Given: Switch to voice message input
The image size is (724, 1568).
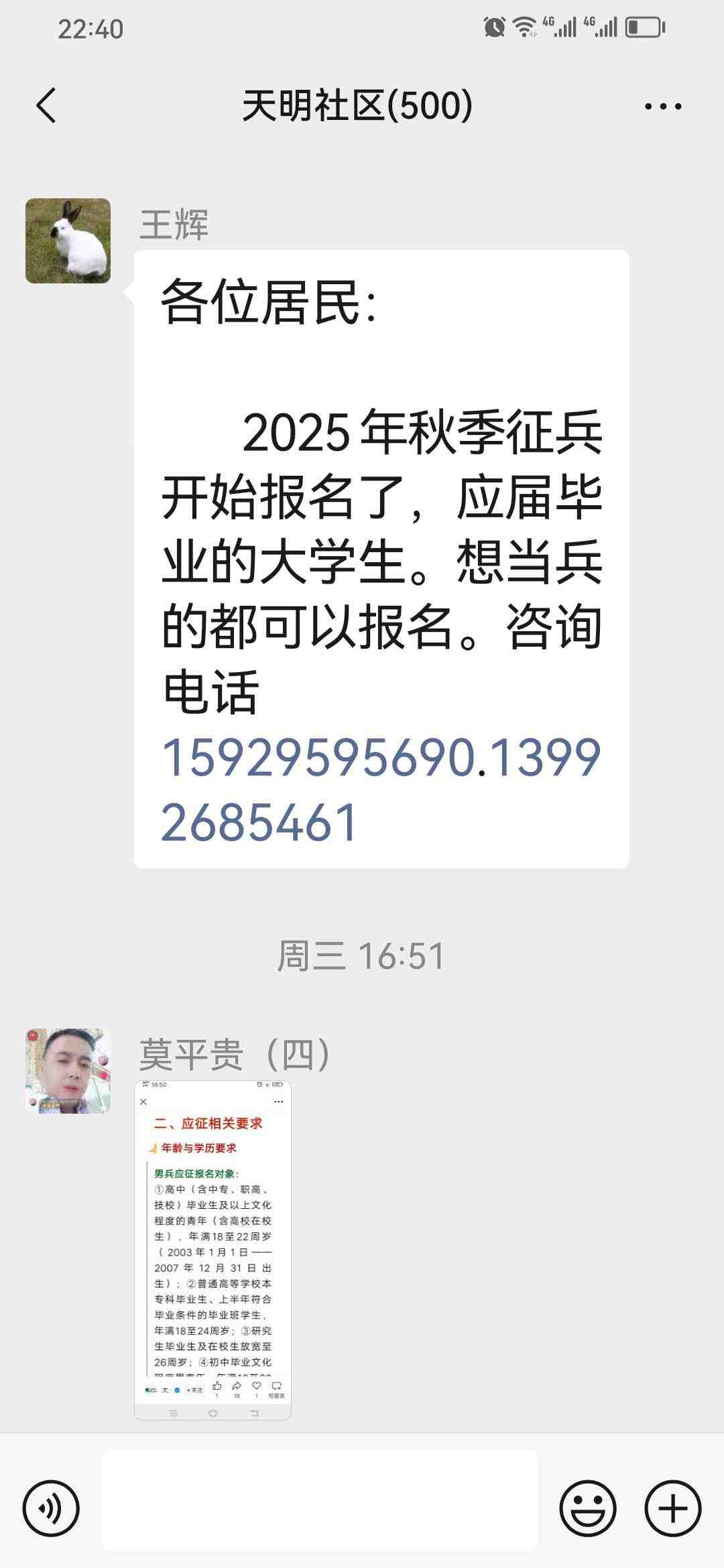Looking at the screenshot, I should pos(51,1508).
